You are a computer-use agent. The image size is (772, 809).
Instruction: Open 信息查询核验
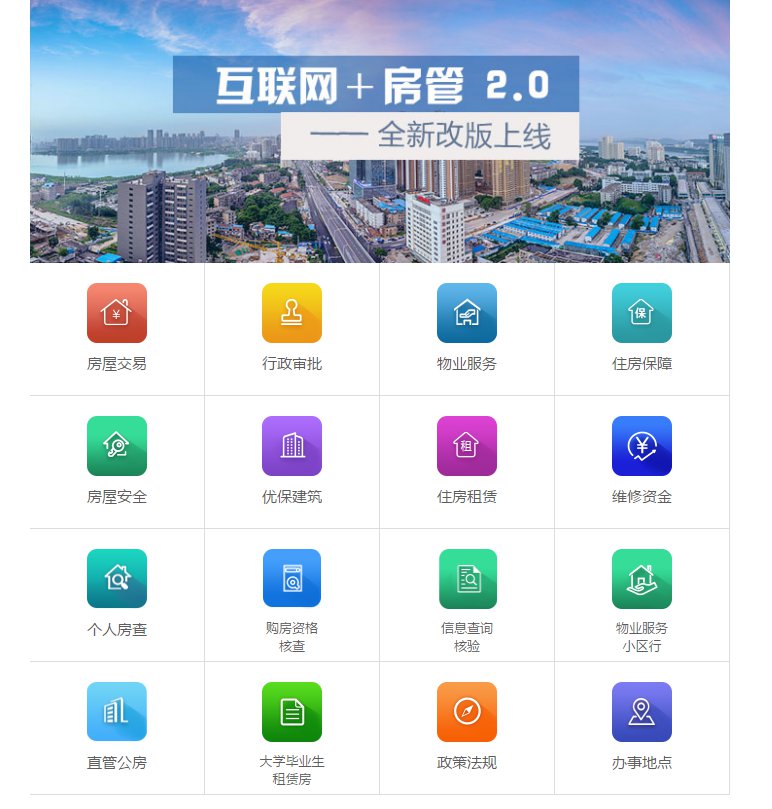(467, 594)
